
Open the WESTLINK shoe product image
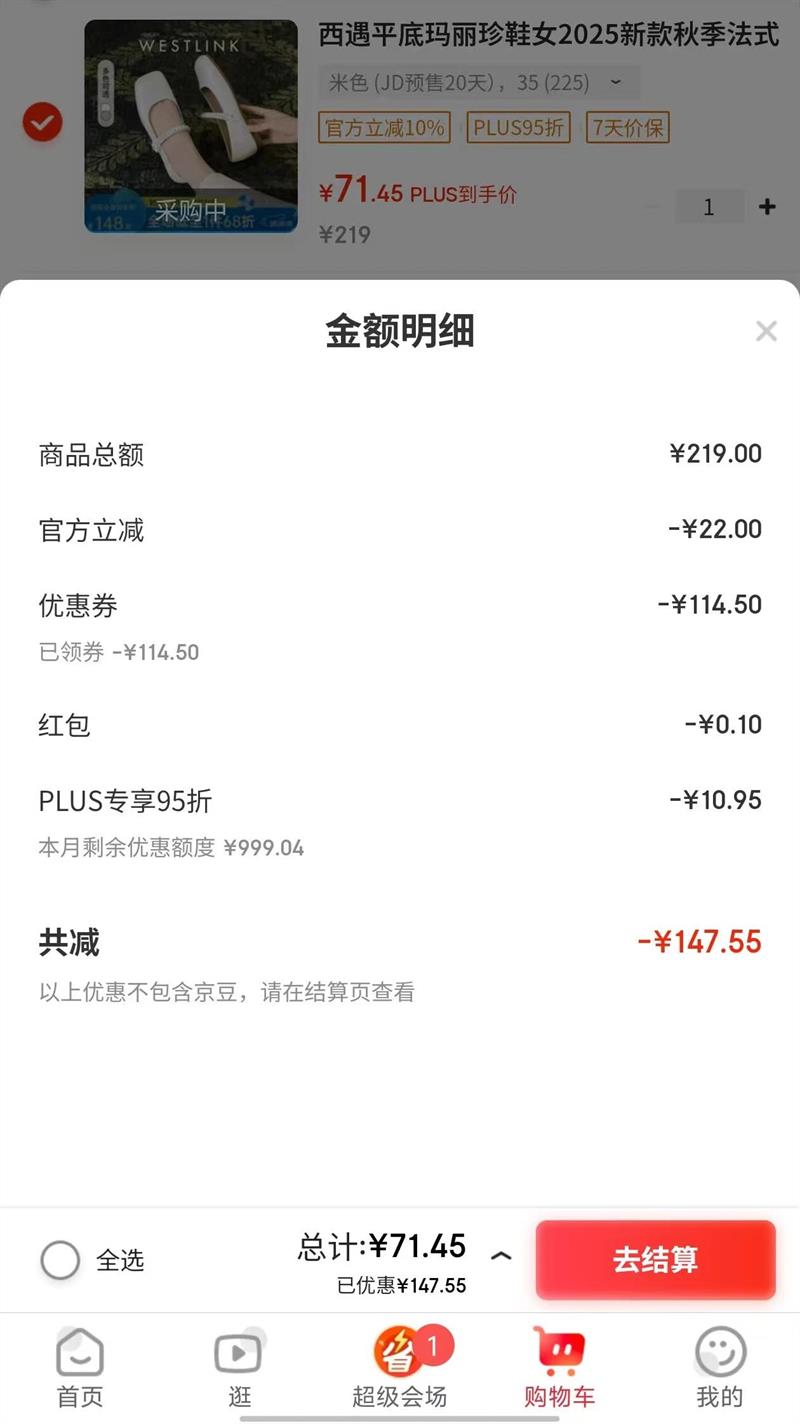(x=191, y=127)
